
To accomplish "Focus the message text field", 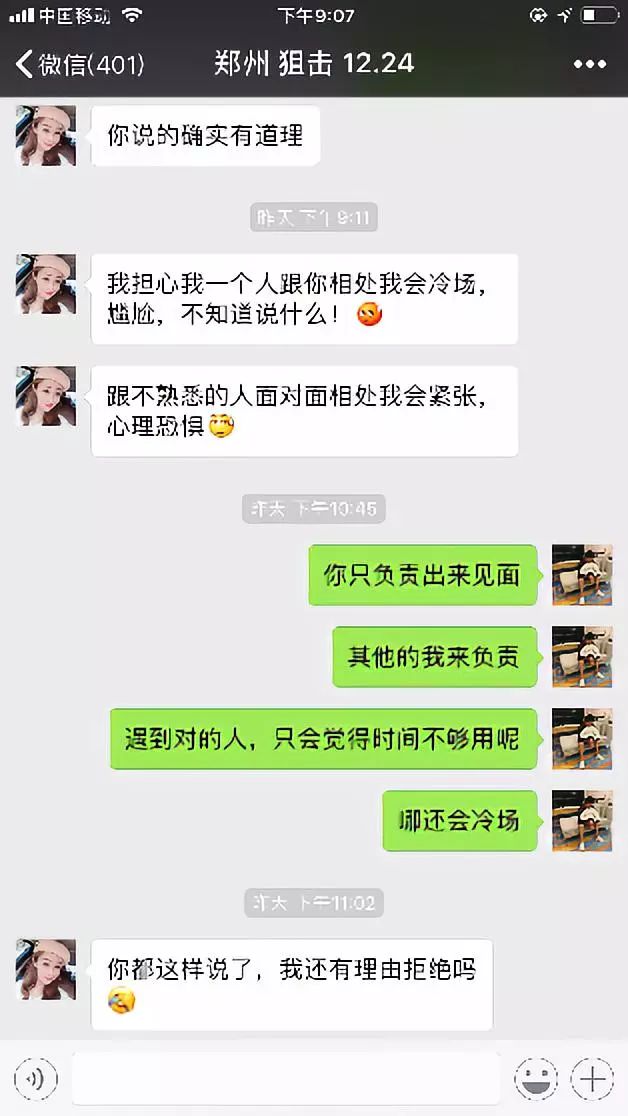I will 286,1079.
